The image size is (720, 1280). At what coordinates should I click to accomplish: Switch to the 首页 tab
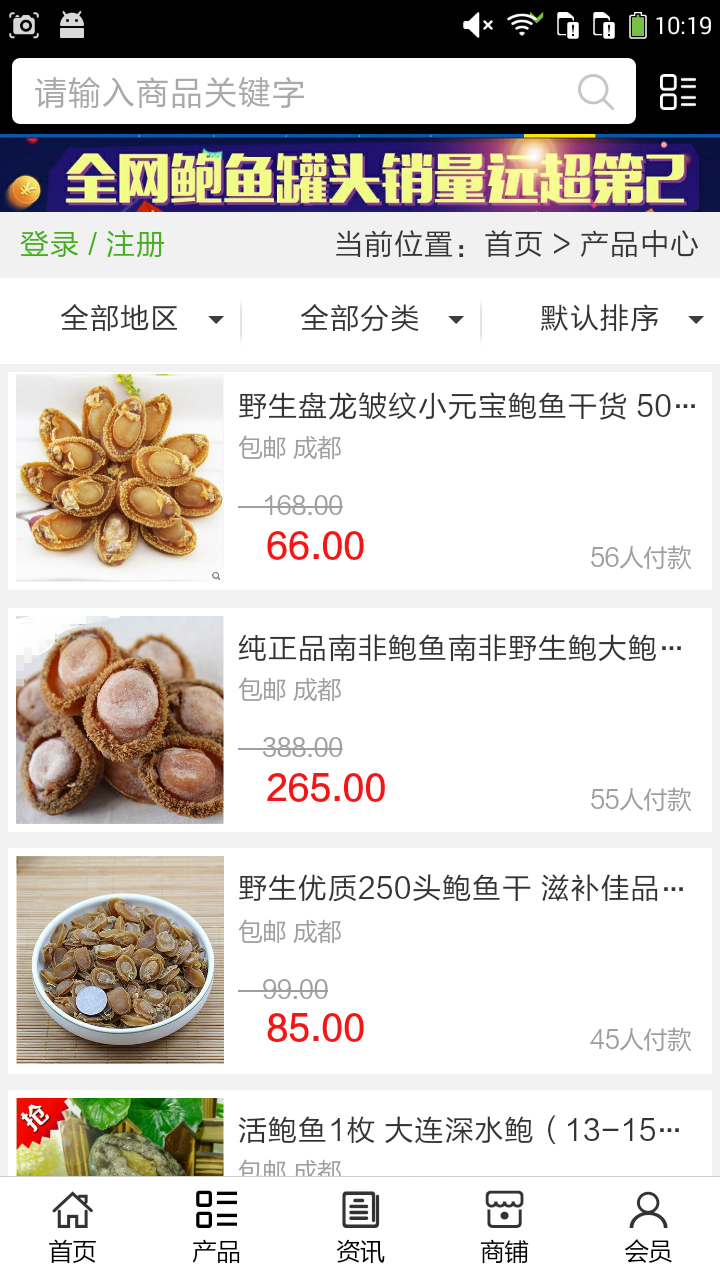[72, 1227]
